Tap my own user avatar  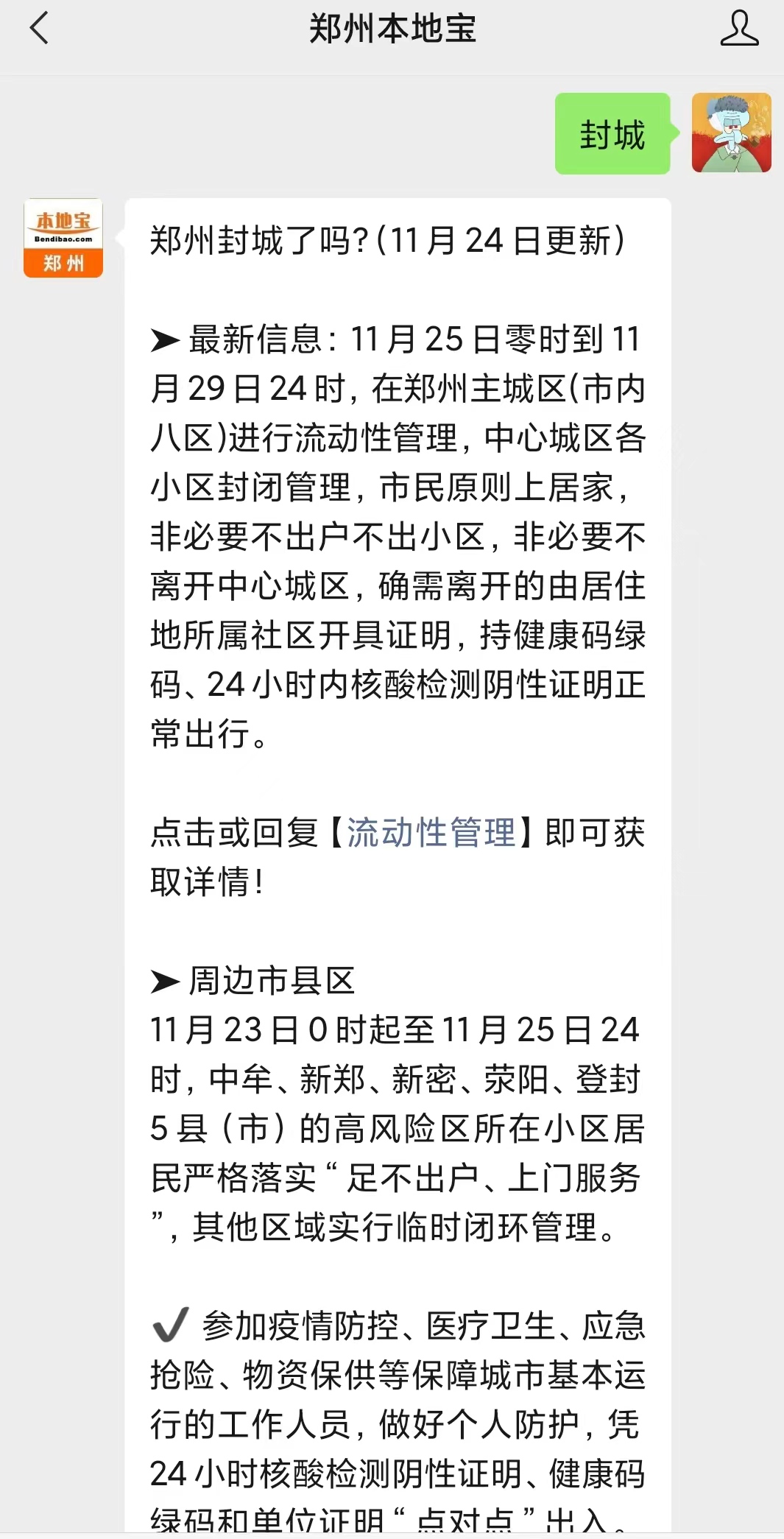731,133
